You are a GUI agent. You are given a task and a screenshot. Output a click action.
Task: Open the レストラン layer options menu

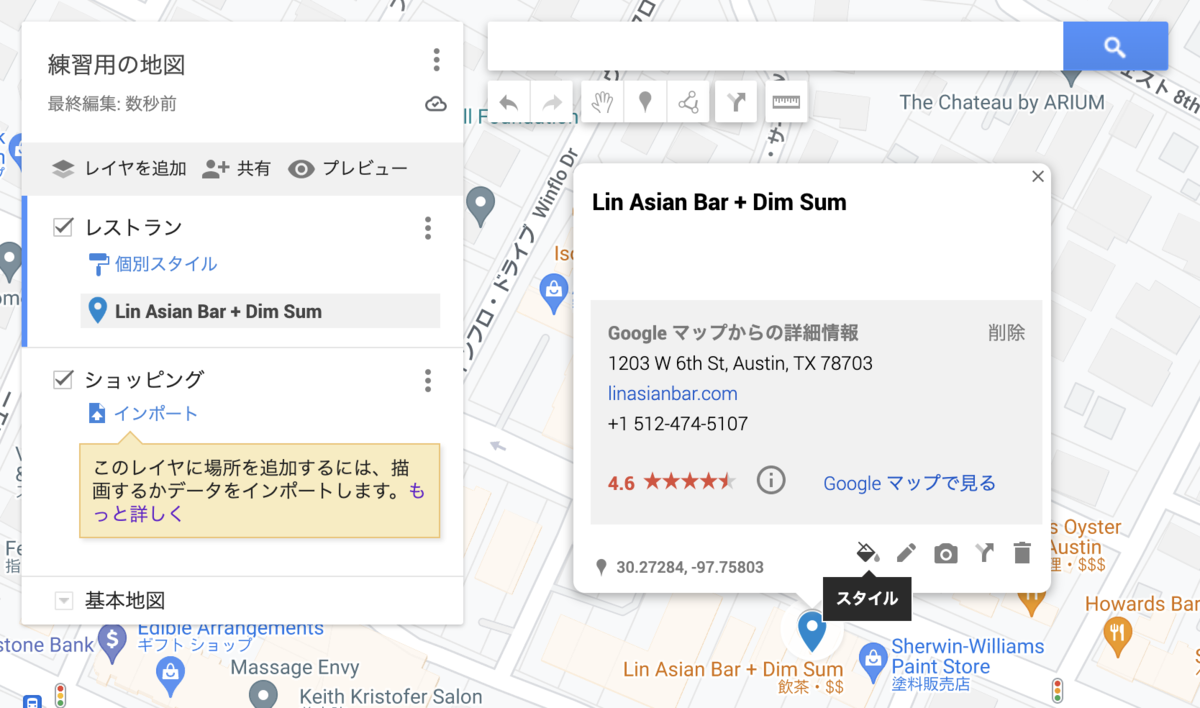[428, 228]
